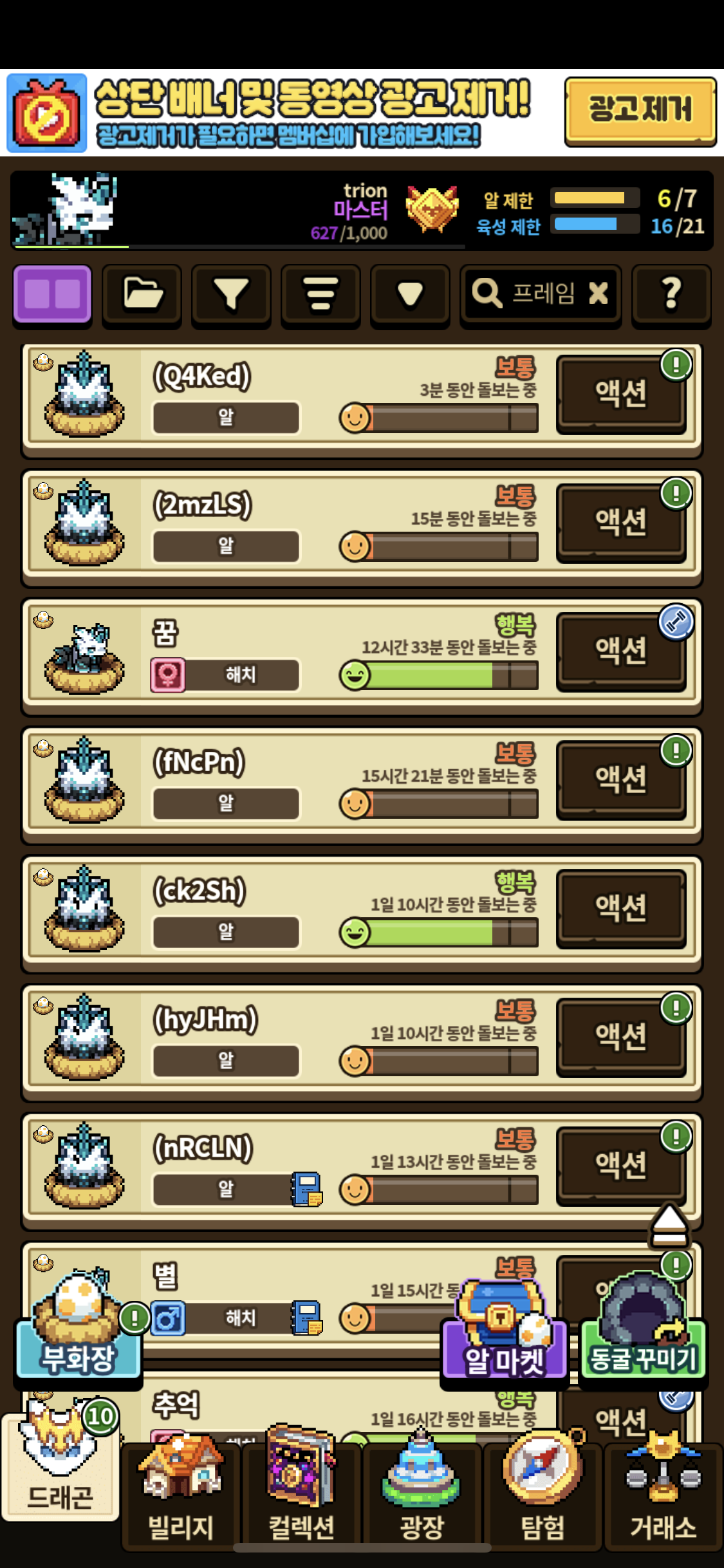Switch to the 광장 tab

[422, 1500]
